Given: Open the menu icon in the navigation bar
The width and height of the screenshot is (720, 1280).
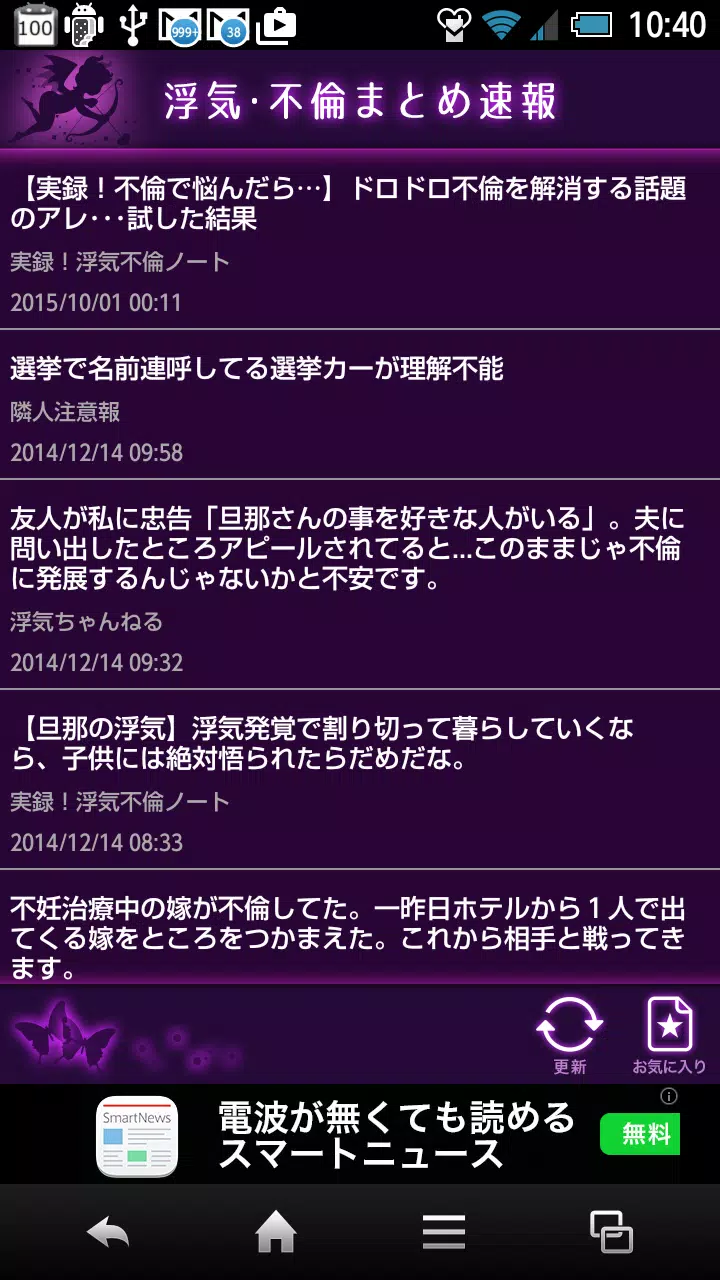Looking at the screenshot, I should point(444,1232).
